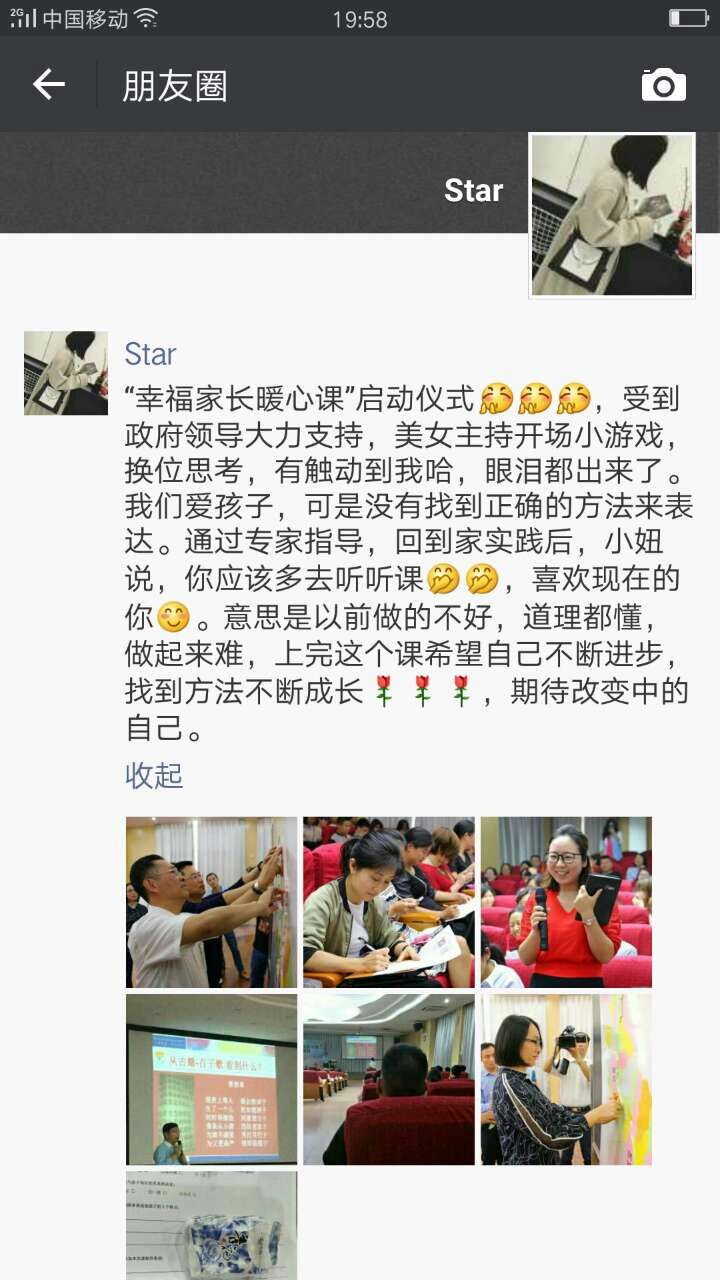View photo of the presentation slide screen

212,1079
